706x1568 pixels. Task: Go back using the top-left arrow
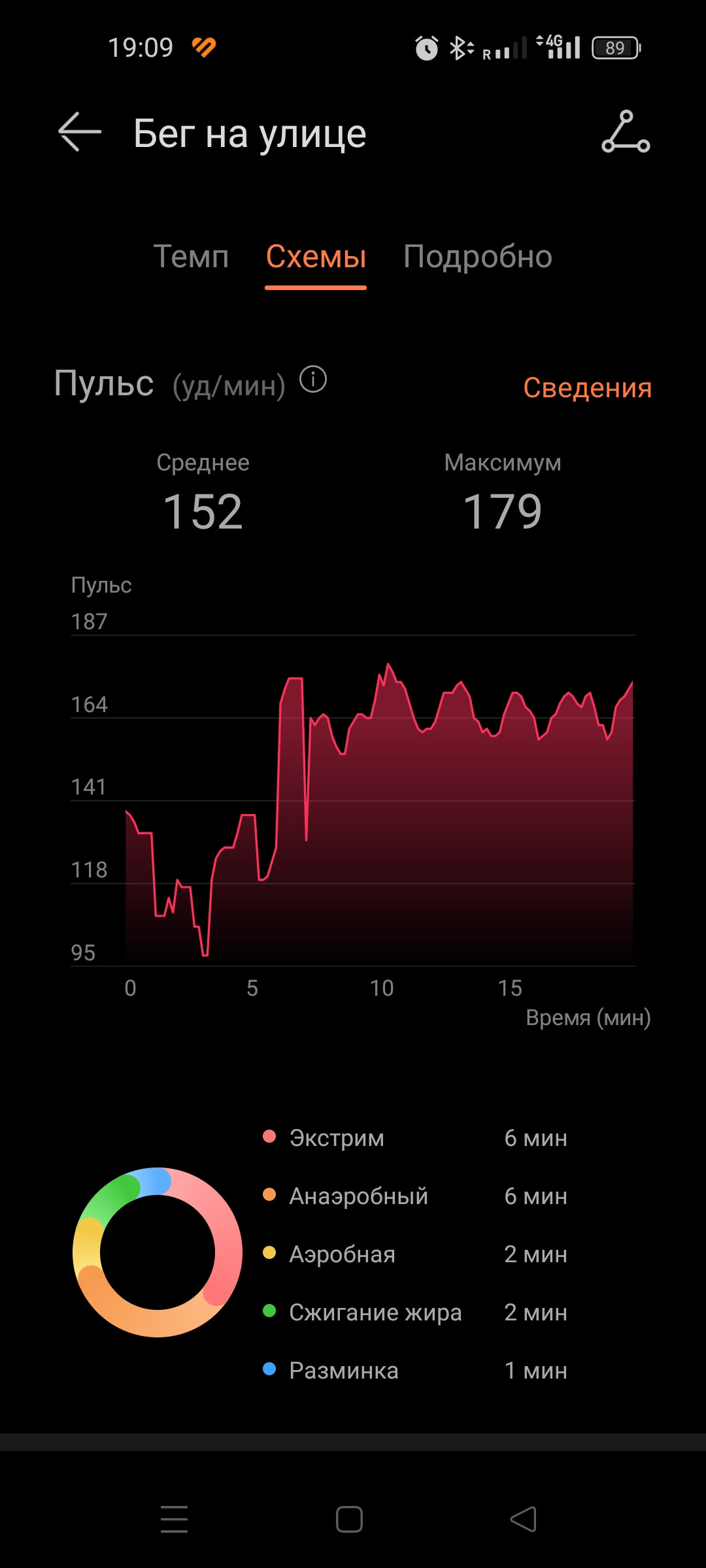click(x=80, y=132)
